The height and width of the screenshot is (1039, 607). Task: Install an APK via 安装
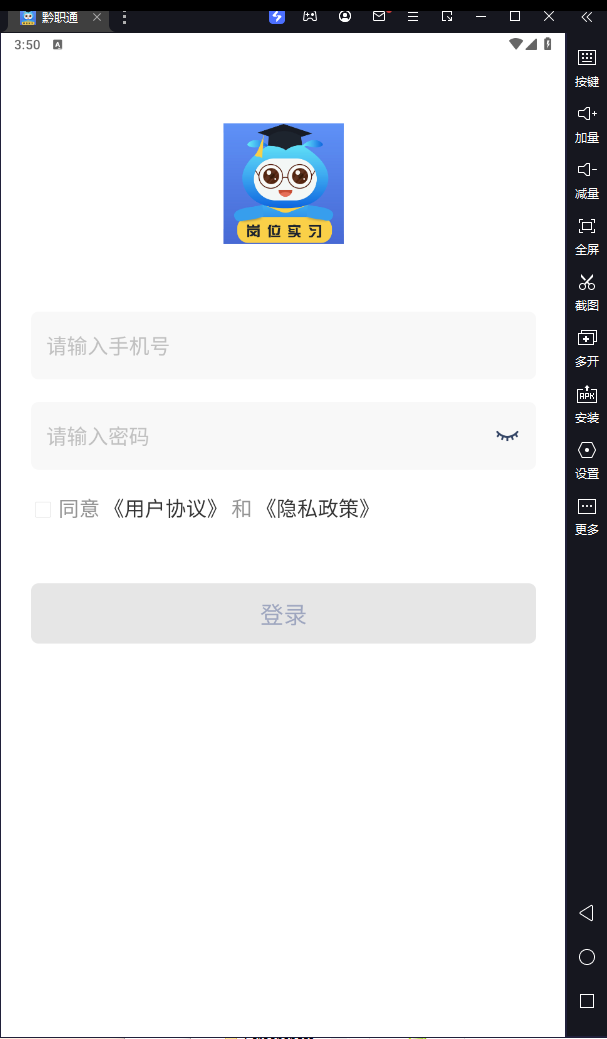point(587,401)
